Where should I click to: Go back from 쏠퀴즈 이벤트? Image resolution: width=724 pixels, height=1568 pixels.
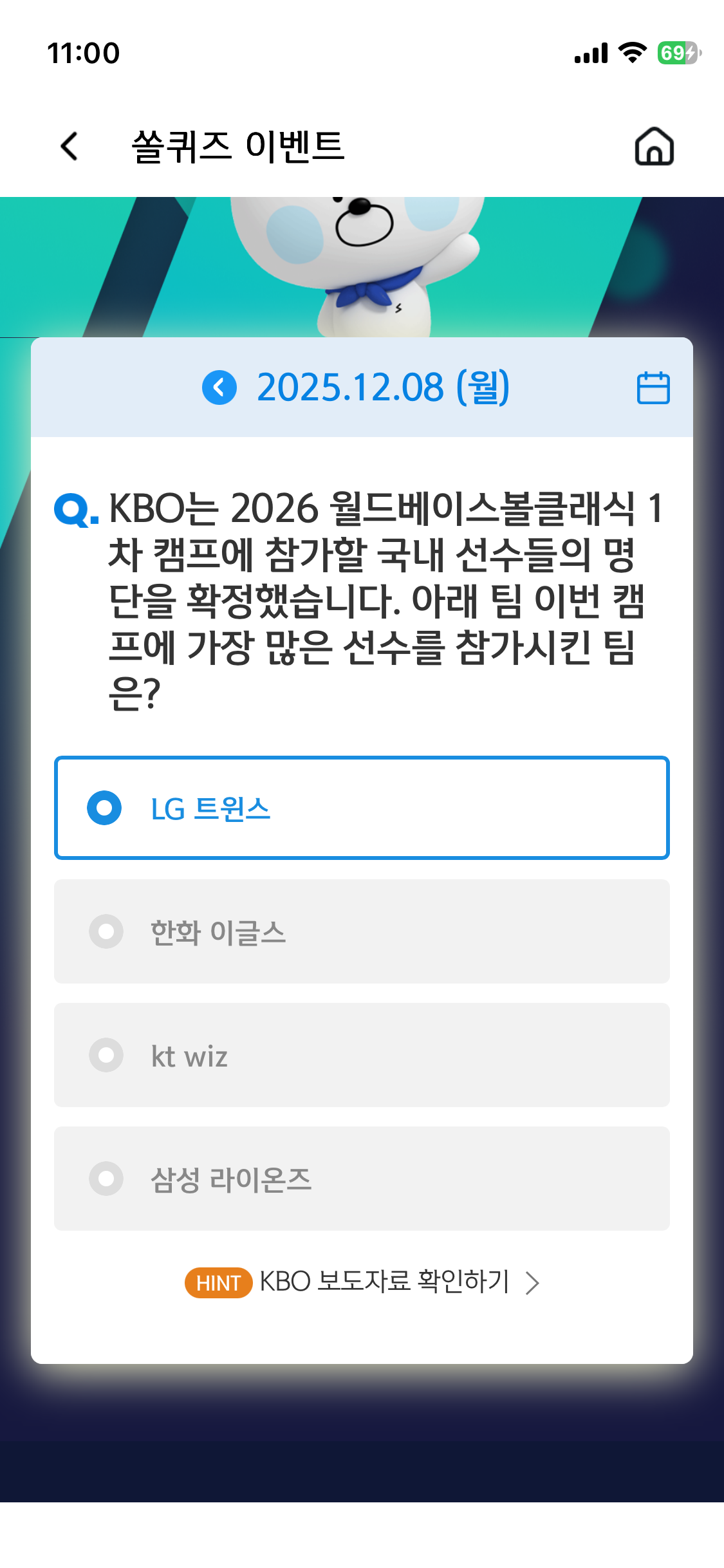pyautogui.click(x=70, y=146)
